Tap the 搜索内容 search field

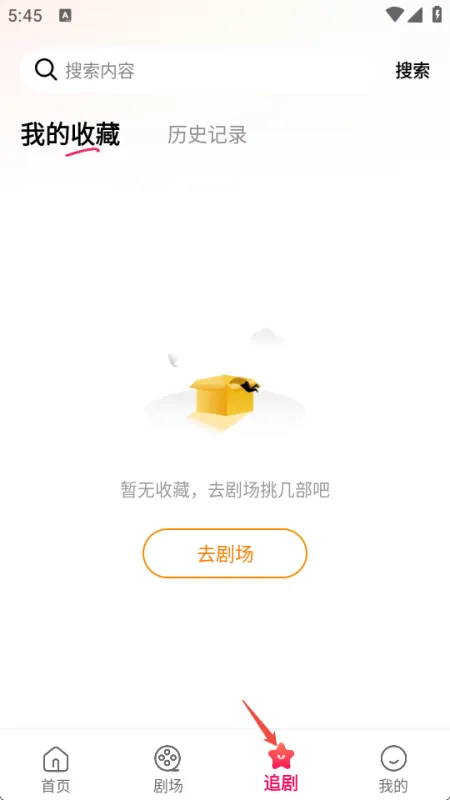[x=198, y=70]
